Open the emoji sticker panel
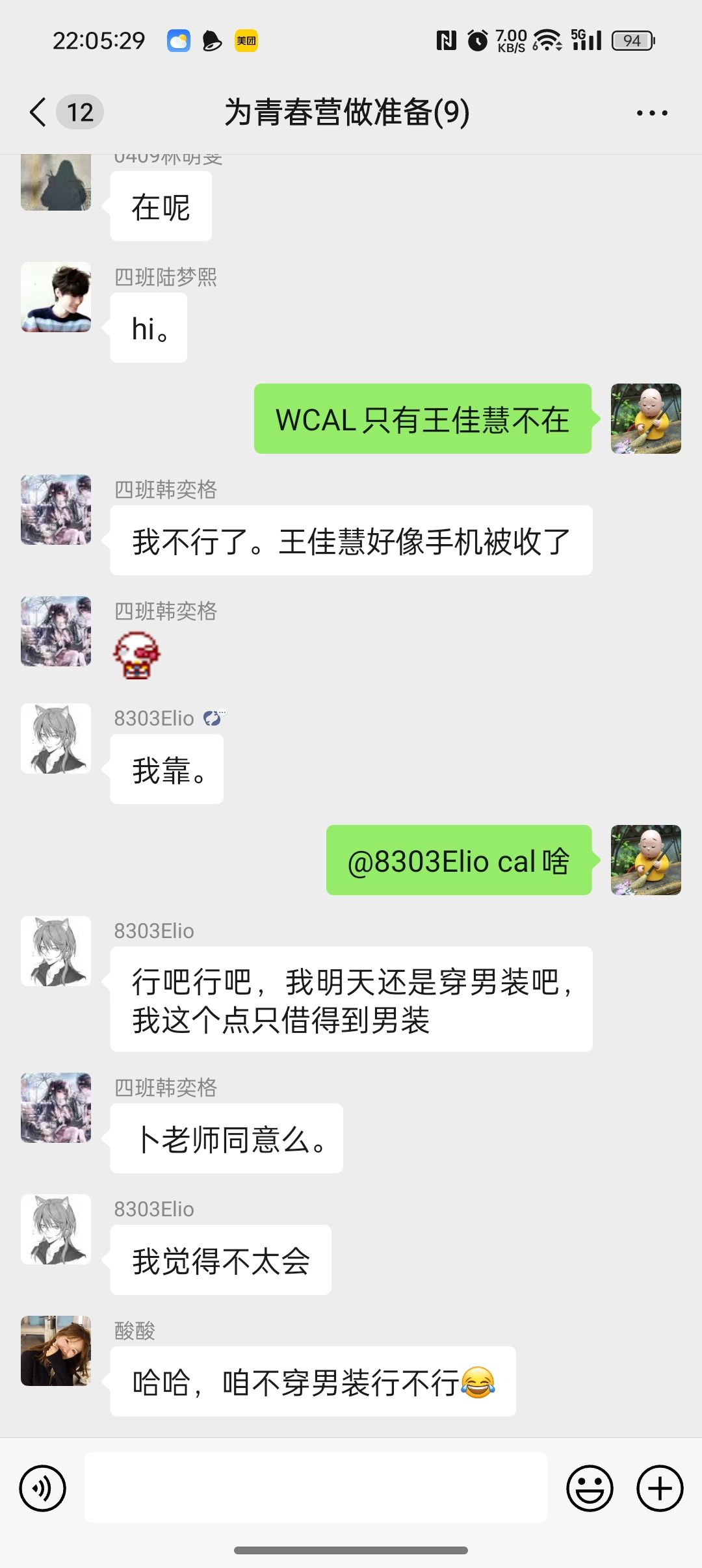 pos(590,1488)
